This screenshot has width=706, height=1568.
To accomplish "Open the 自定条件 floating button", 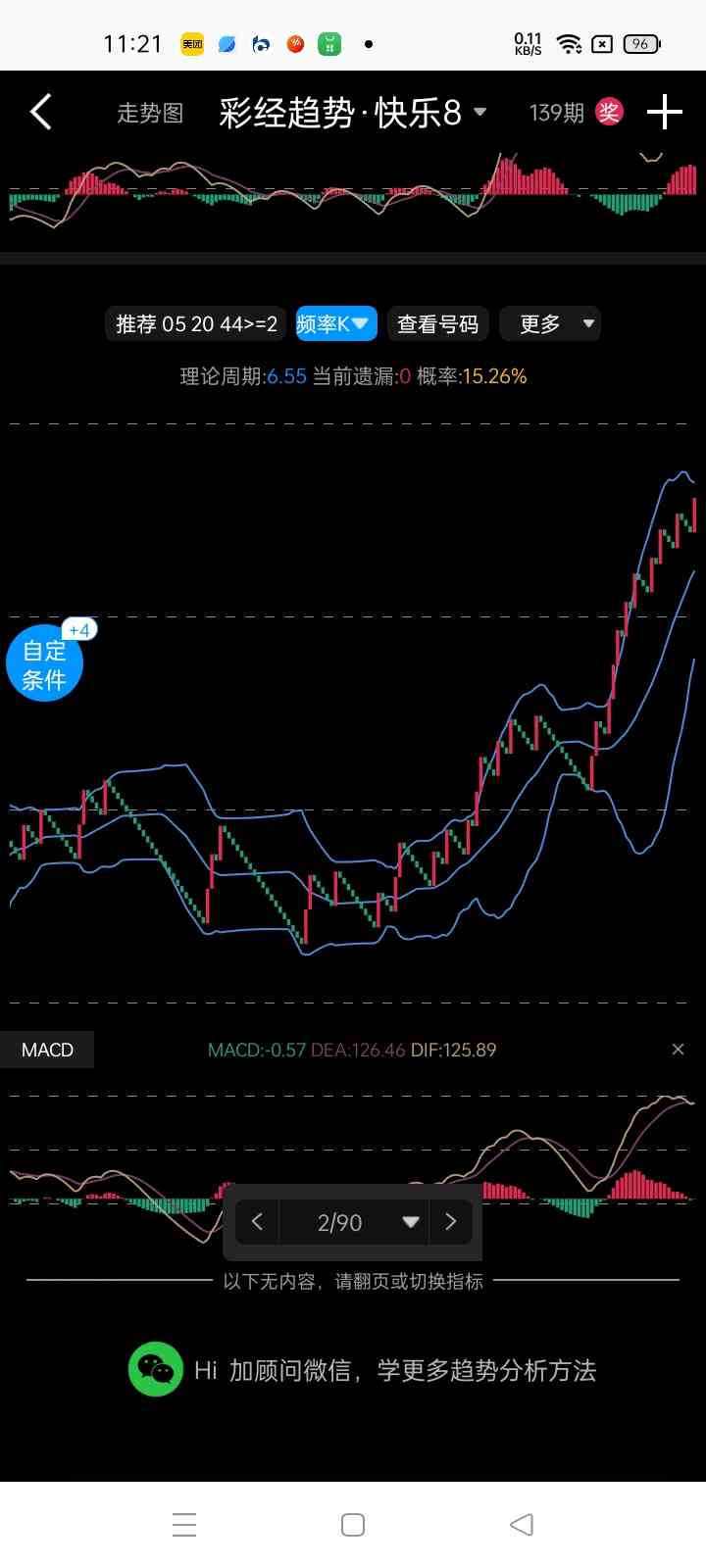I will (44, 663).
